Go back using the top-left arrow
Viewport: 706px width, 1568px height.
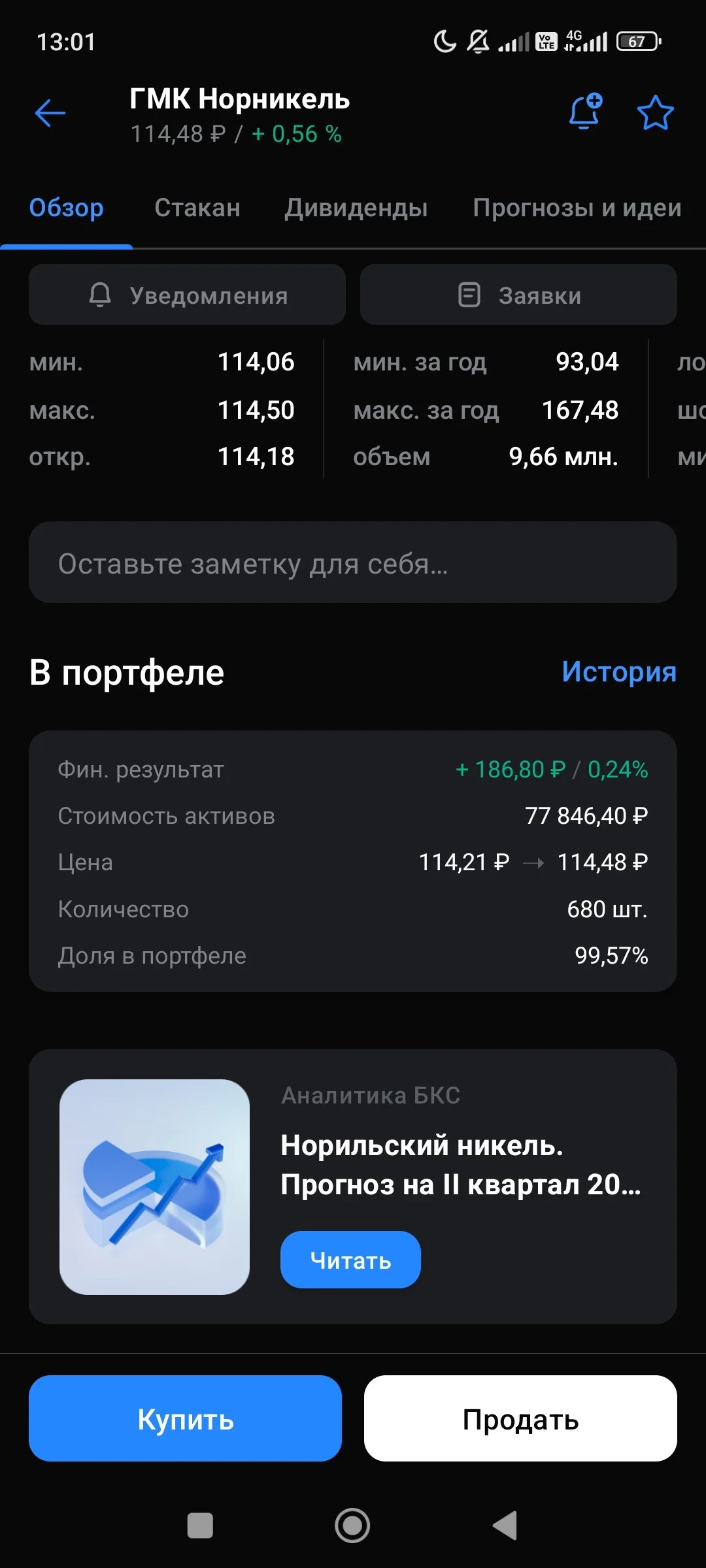(x=50, y=114)
